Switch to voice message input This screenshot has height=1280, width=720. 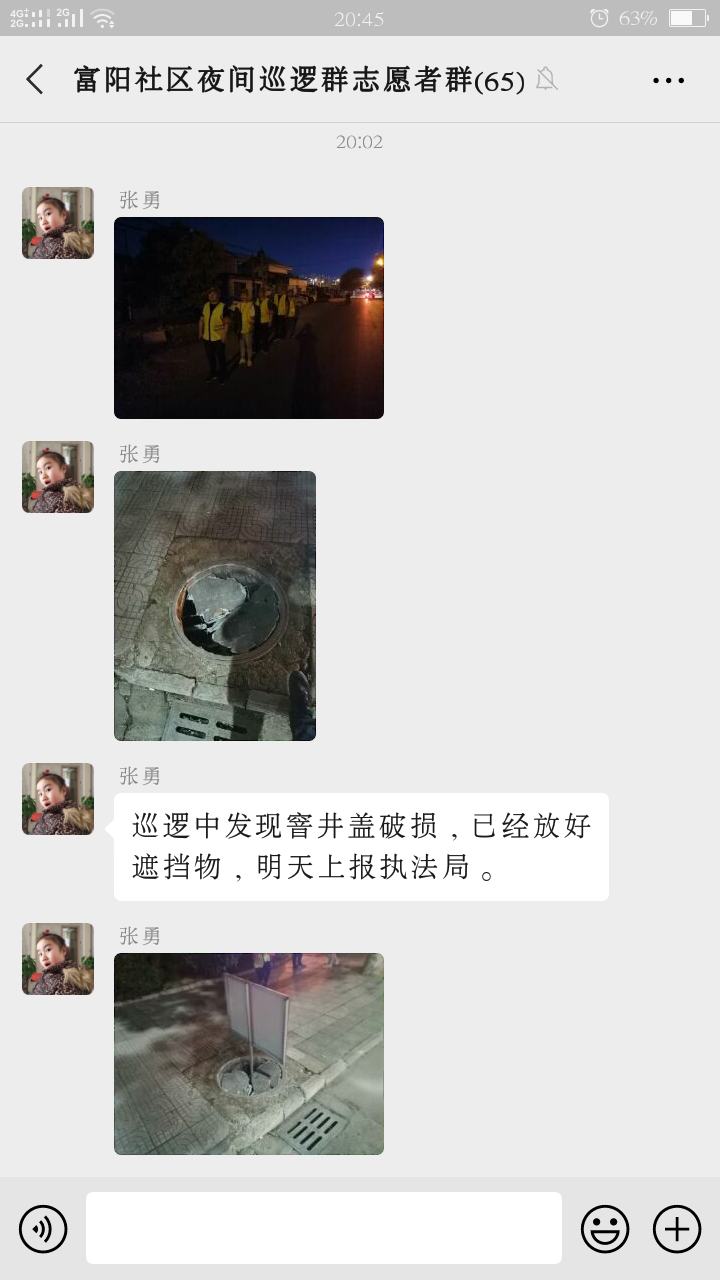[x=43, y=1228]
